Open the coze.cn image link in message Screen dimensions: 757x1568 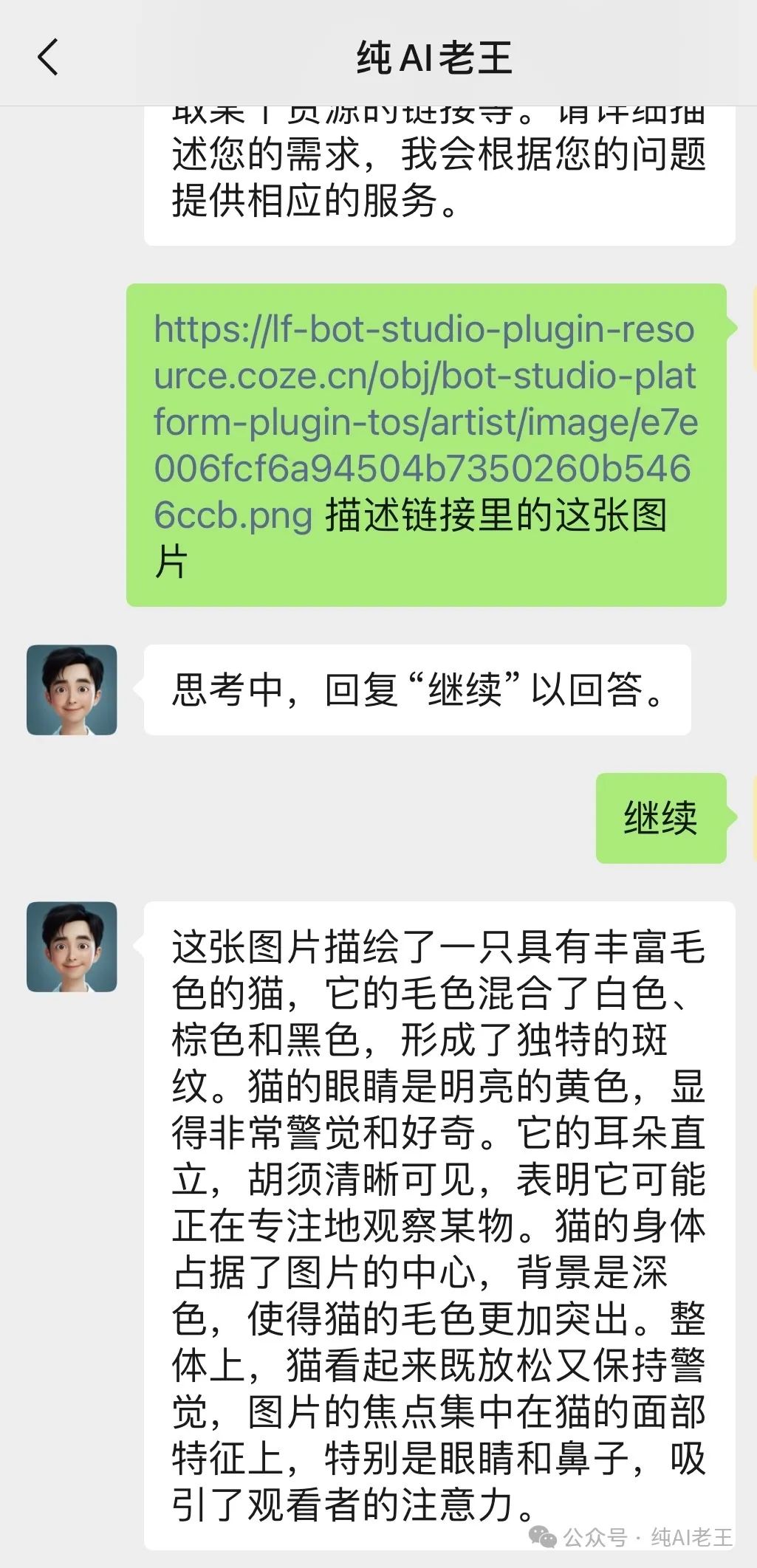424,422
